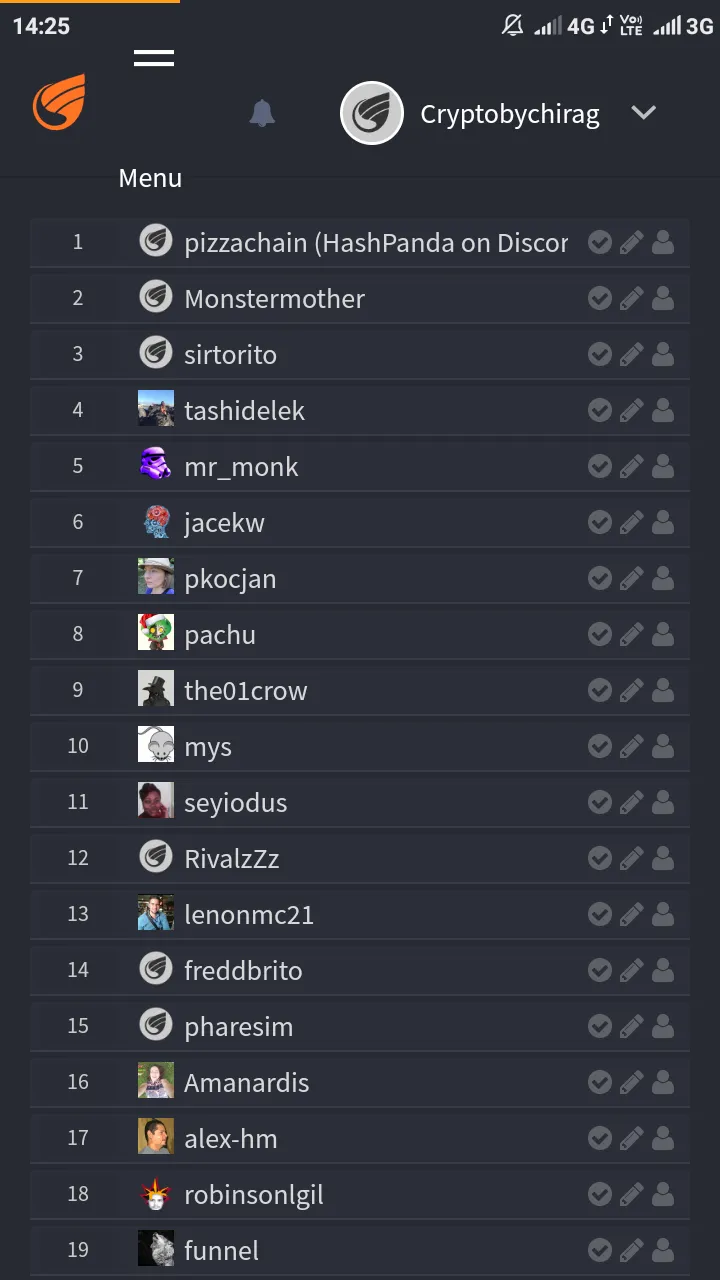This screenshot has height=1280, width=720.
Task: Go to home via the orange logo
Action: click(59, 102)
